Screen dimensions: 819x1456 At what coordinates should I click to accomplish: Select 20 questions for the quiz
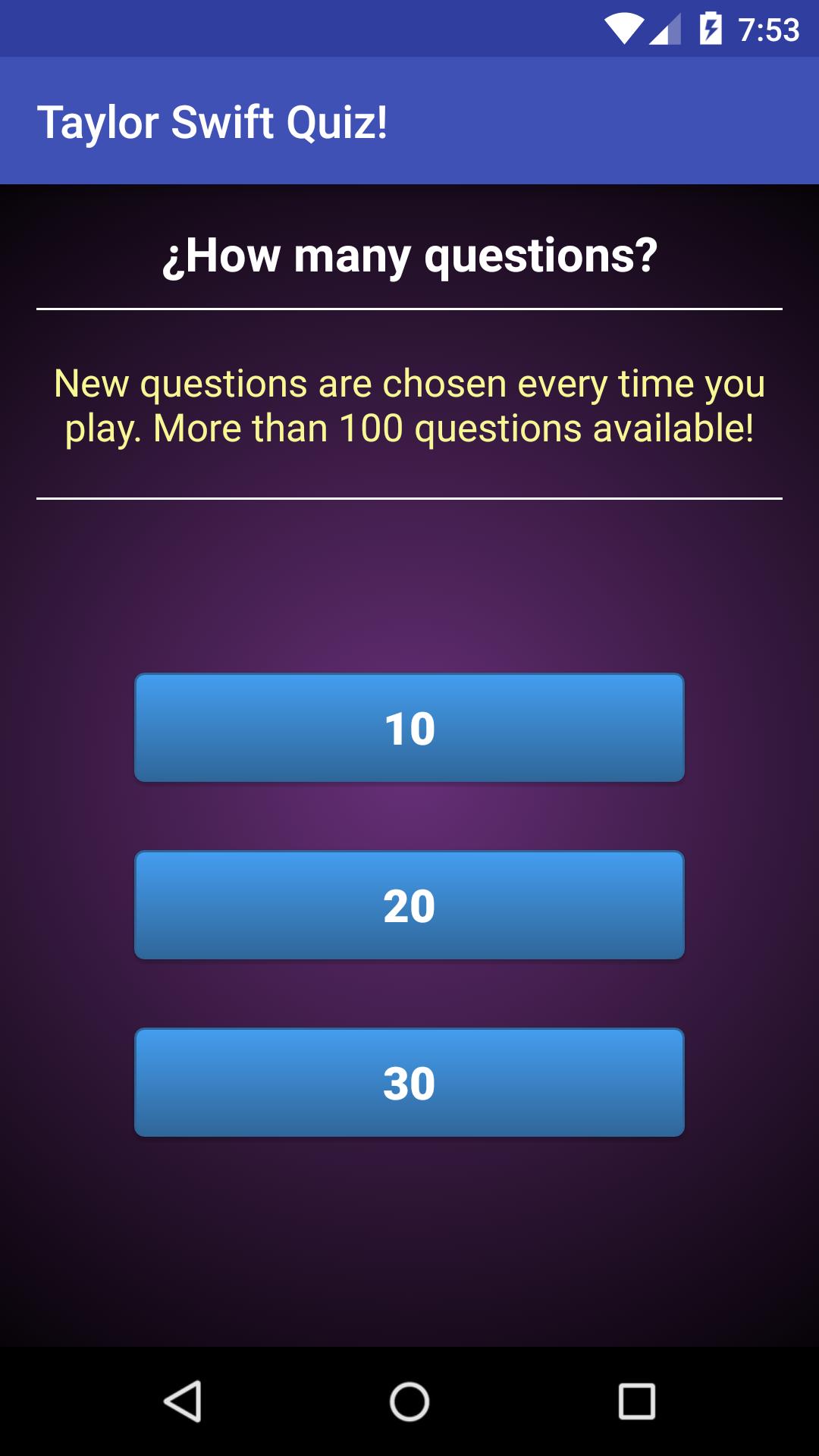tap(409, 905)
